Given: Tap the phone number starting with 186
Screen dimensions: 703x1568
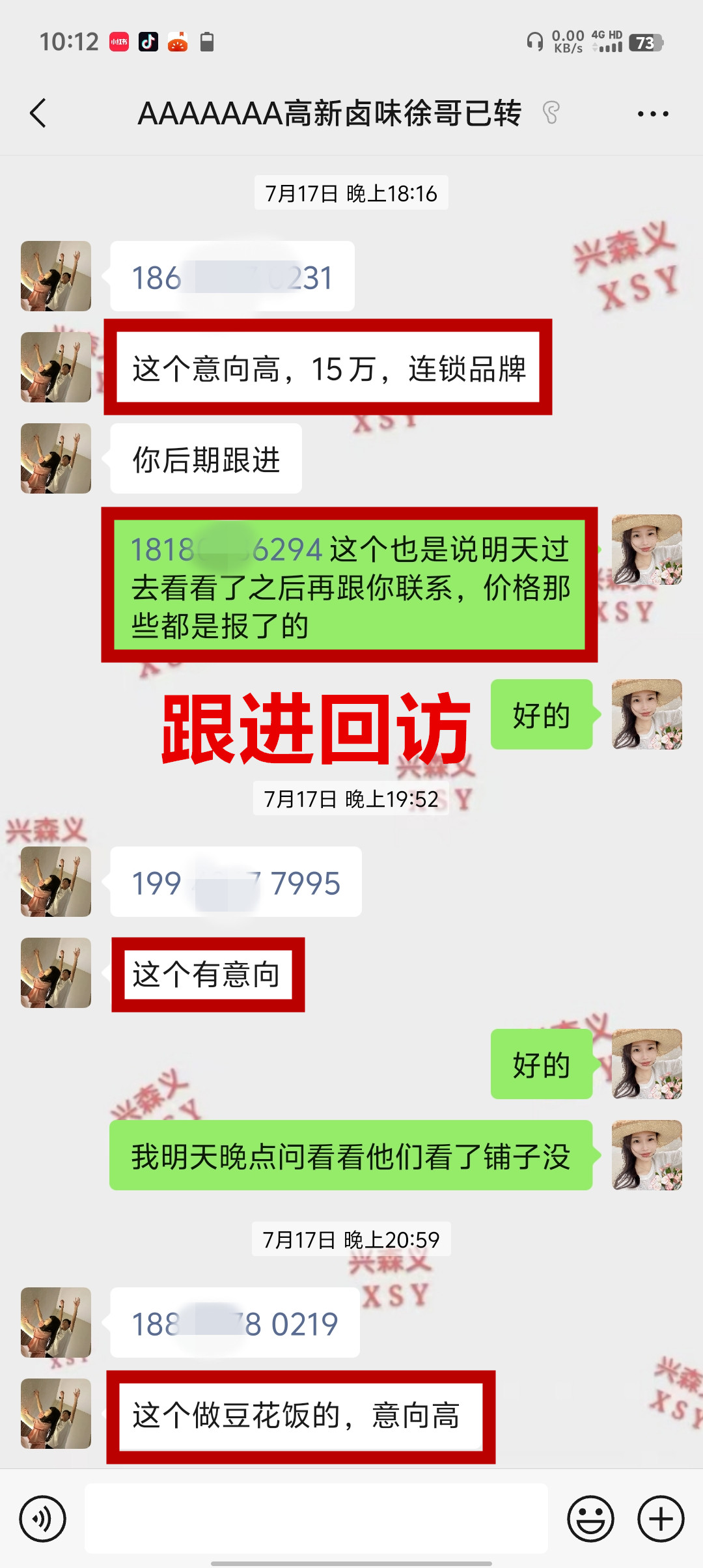Looking at the screenshot, I should [x=232, y=277].
